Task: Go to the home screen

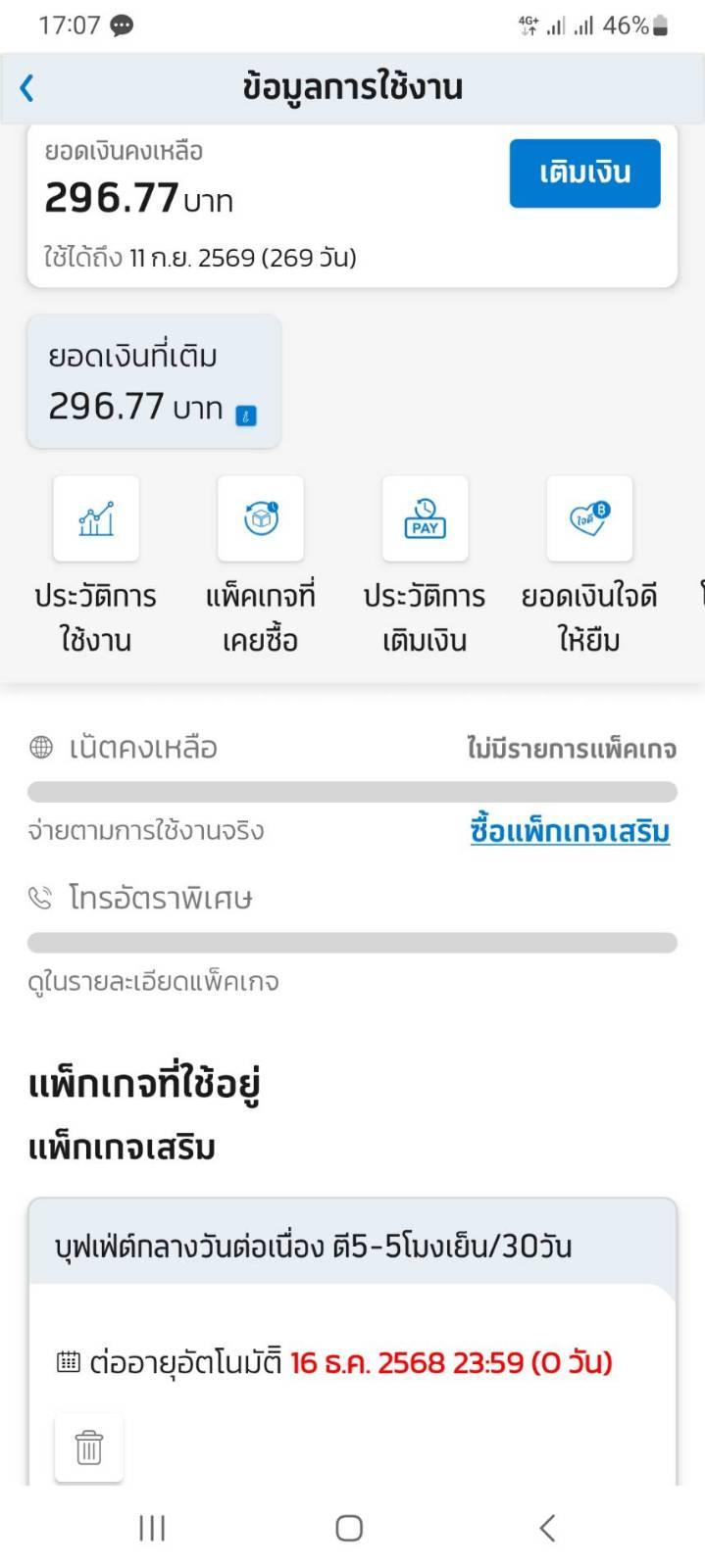Action: click(349, 1528)
